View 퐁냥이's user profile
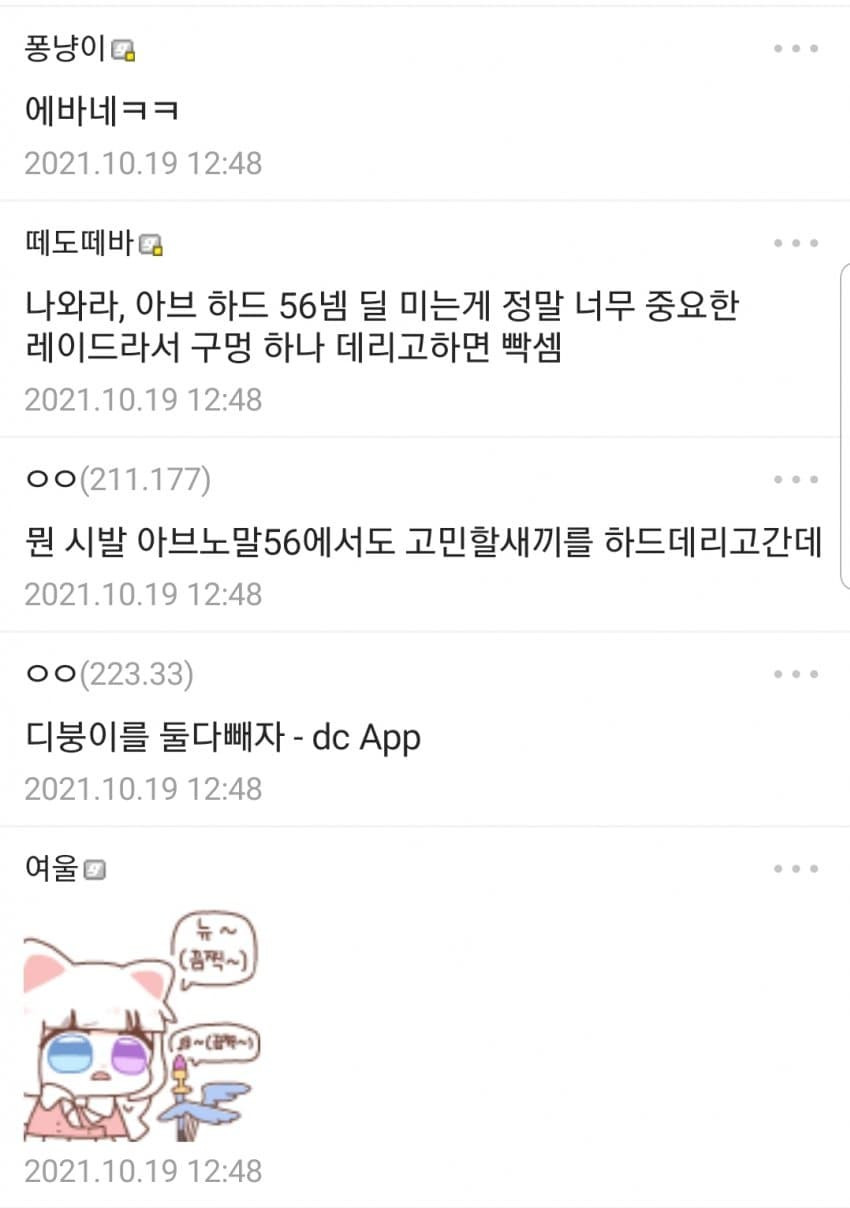This screenshot has height=1208, width=850. [x=66, y=49]
